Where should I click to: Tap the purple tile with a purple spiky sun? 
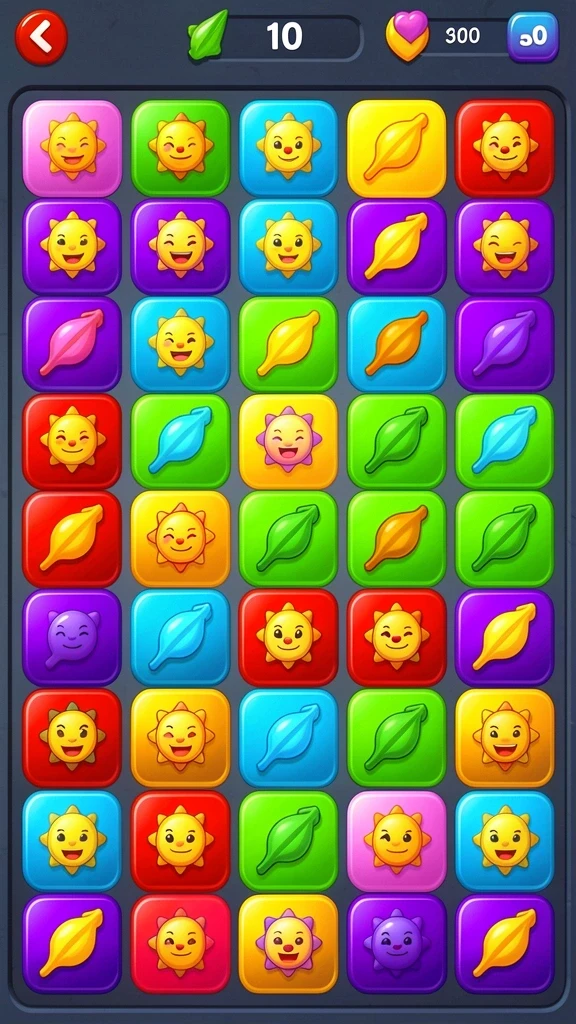pyautogui.click(x=396, y=943)
